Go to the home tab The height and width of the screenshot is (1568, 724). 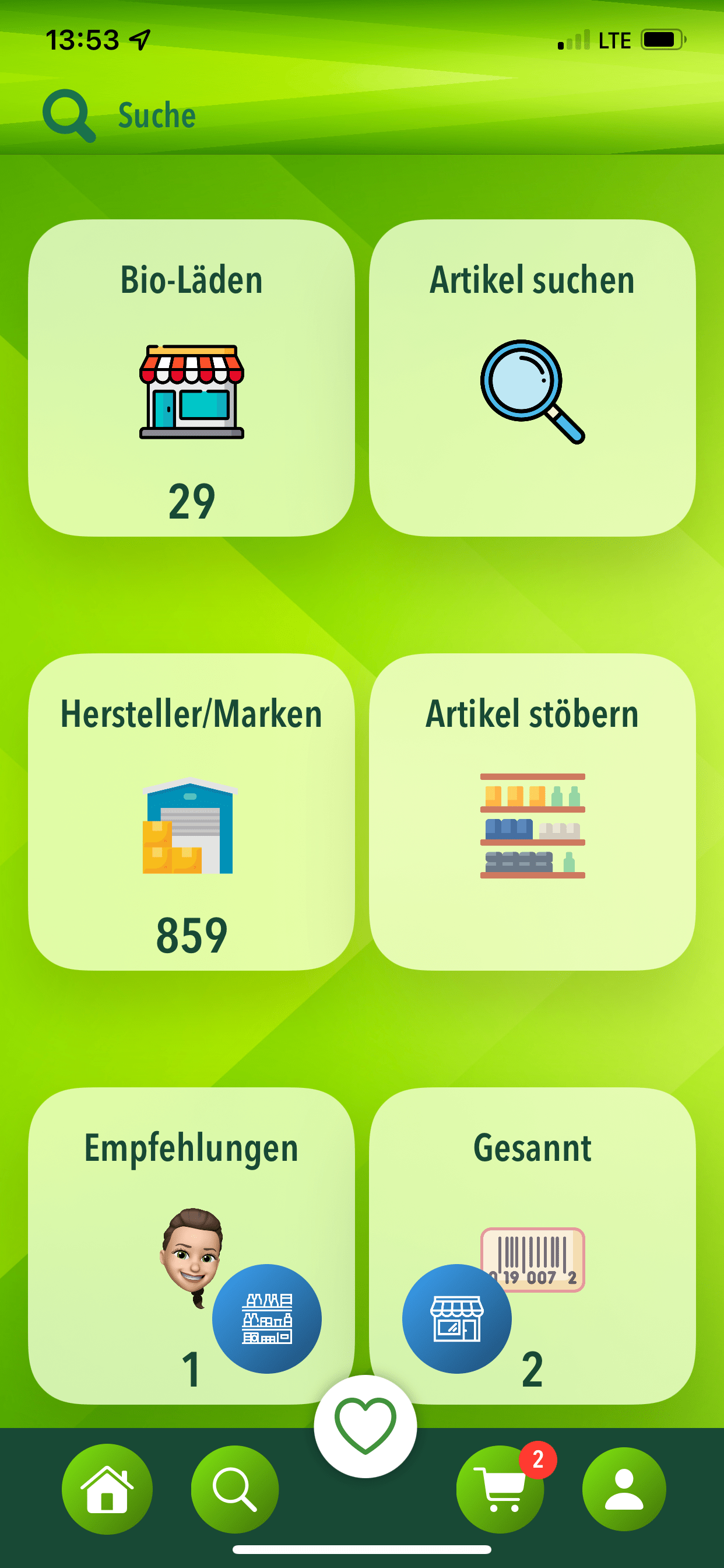pos(107,1489)
